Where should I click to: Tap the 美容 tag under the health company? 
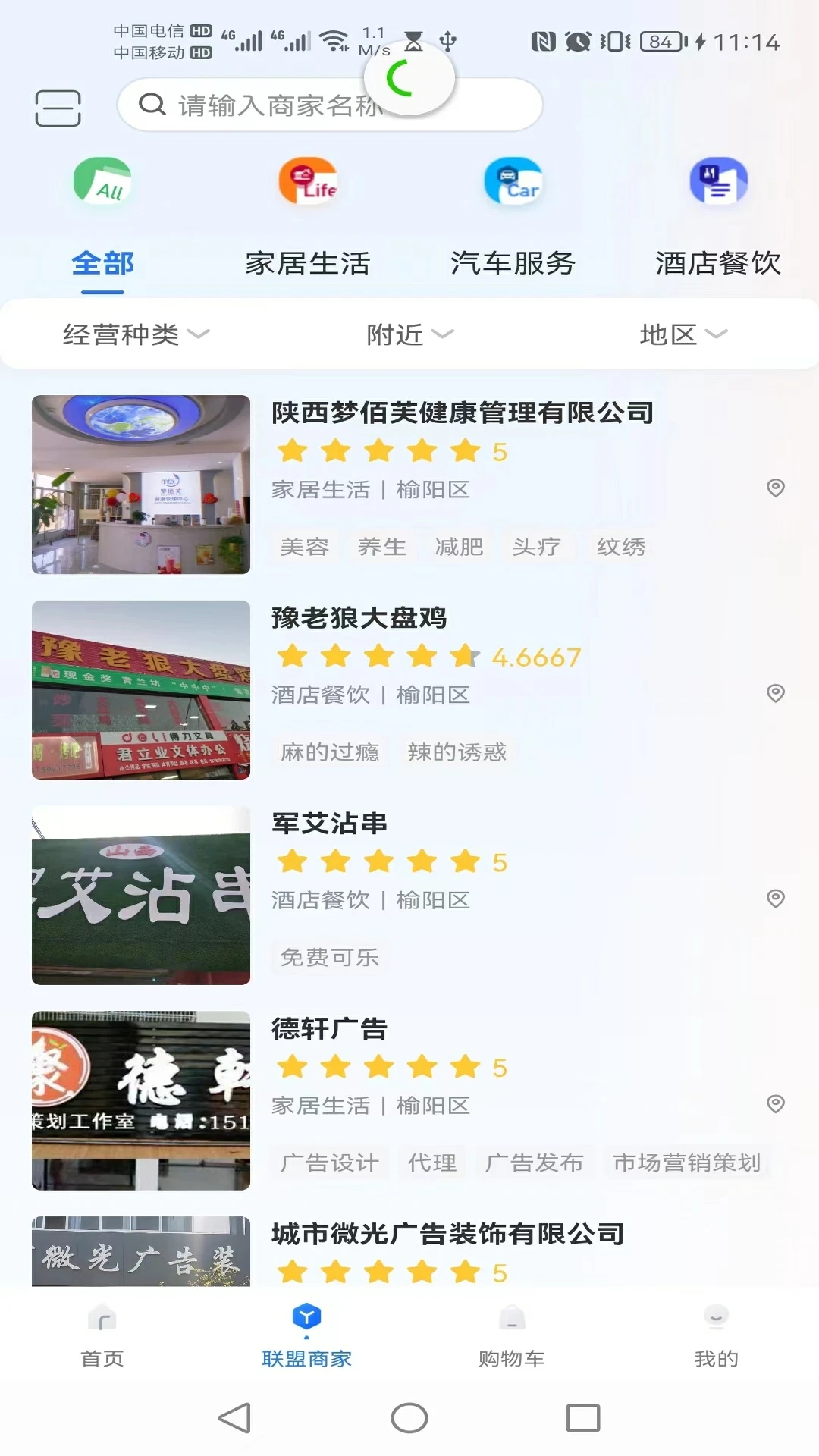click(304, 546)
